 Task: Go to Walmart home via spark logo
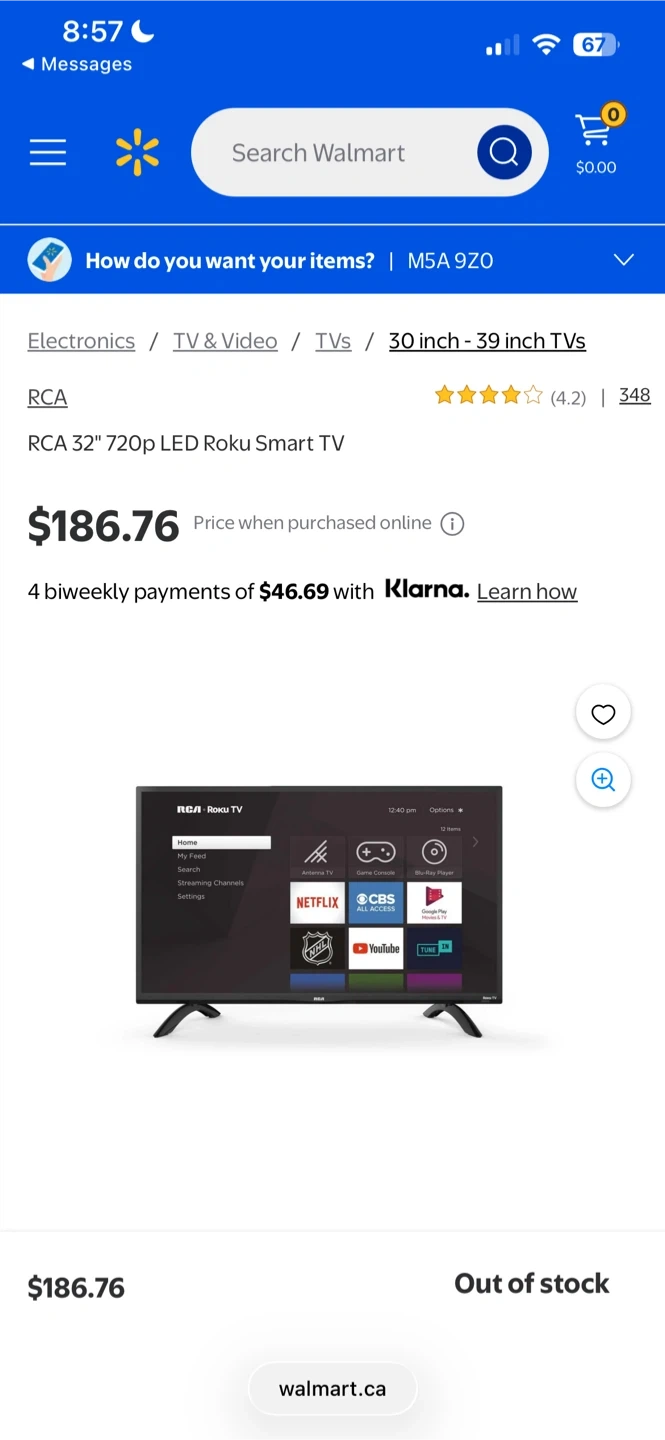tap(137, 153)
